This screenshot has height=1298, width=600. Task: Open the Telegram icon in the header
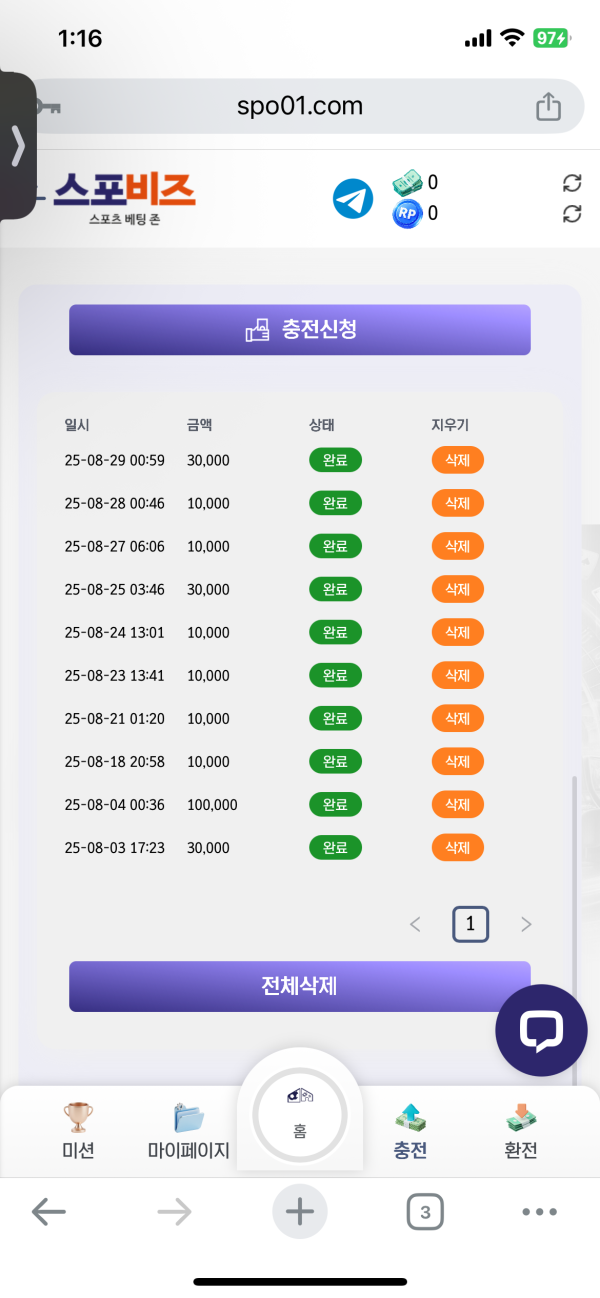click(x=352, y=198)
